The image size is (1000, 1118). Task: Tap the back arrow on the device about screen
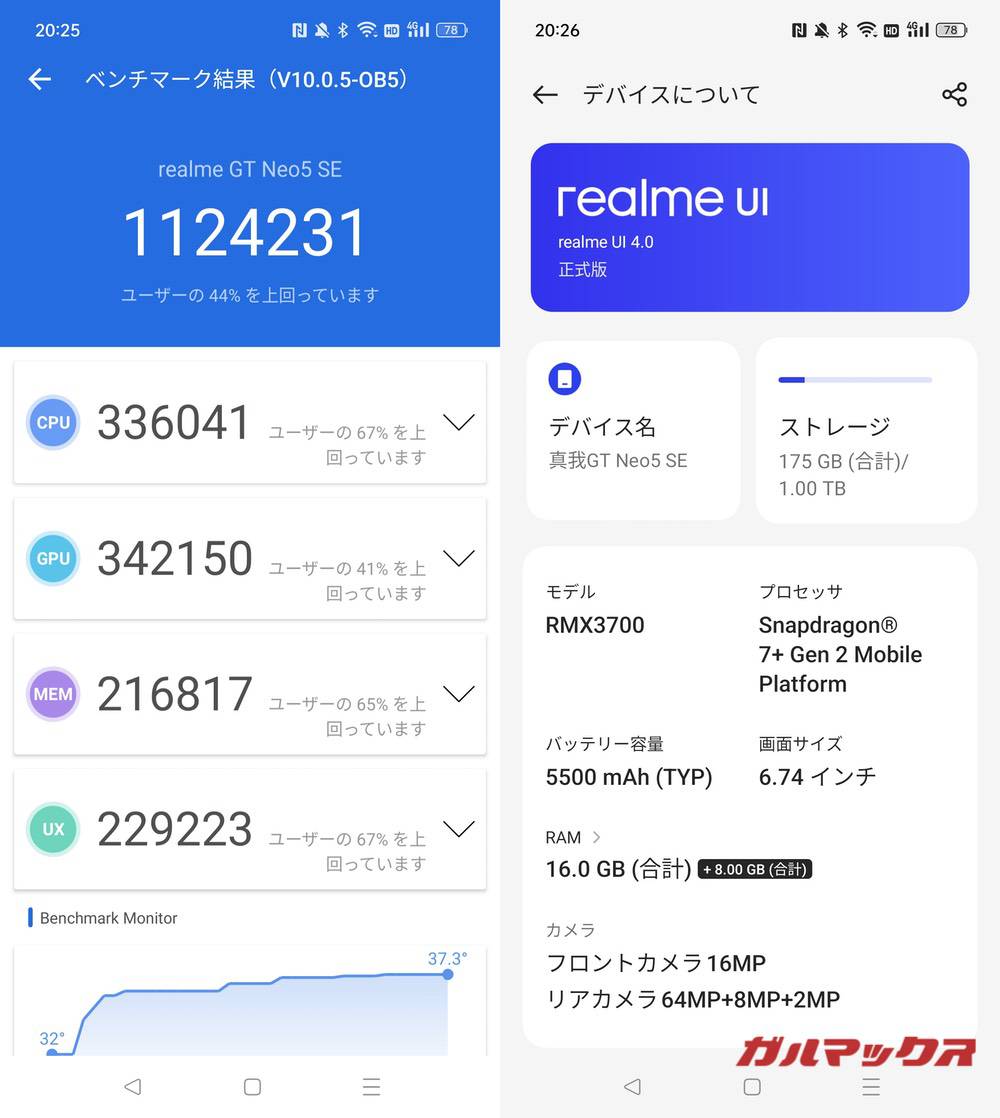coord(544,94)
